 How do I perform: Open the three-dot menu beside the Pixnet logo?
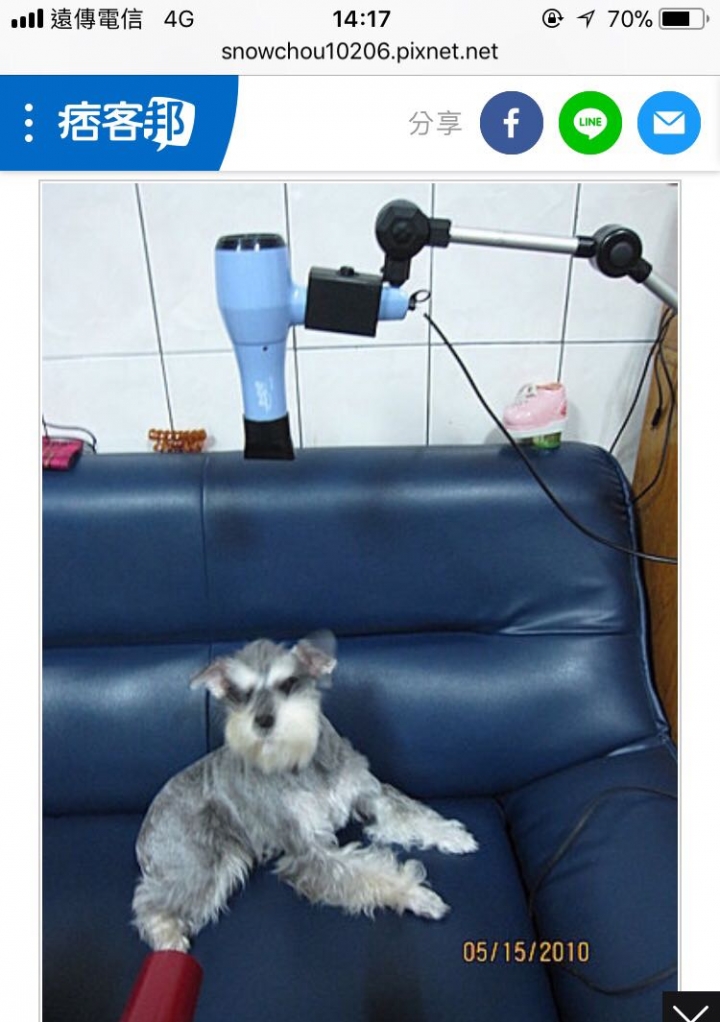28,123
